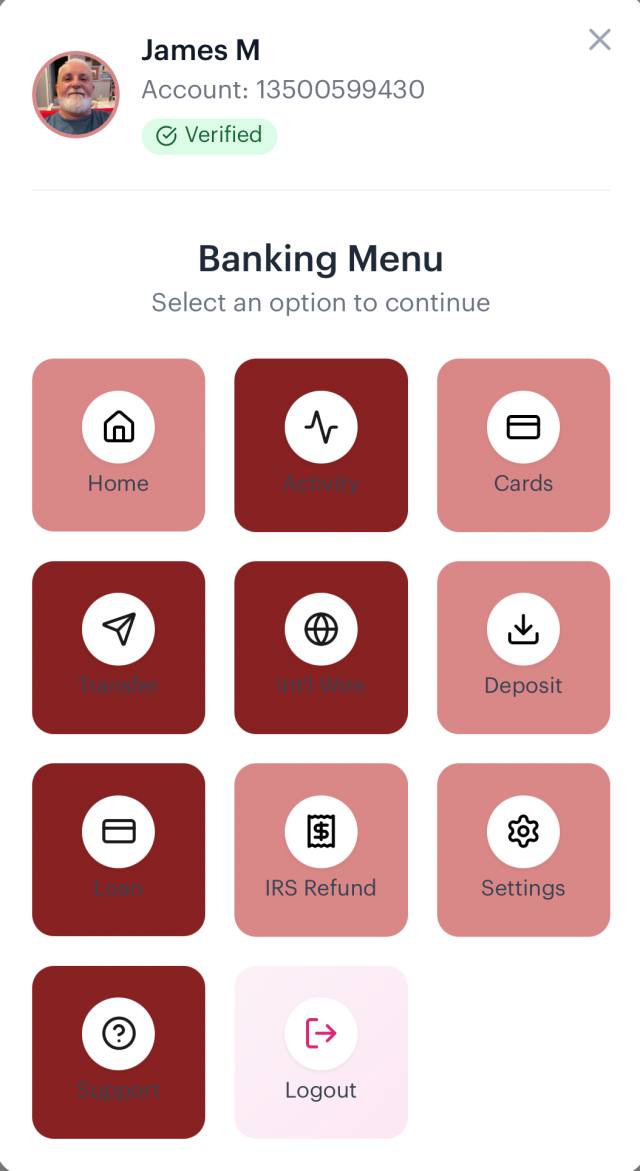Open IRS Refund option
Image resolution: width=640 pixels, height=1171 pixels.
pyautogui.click(x=321, y=849)
